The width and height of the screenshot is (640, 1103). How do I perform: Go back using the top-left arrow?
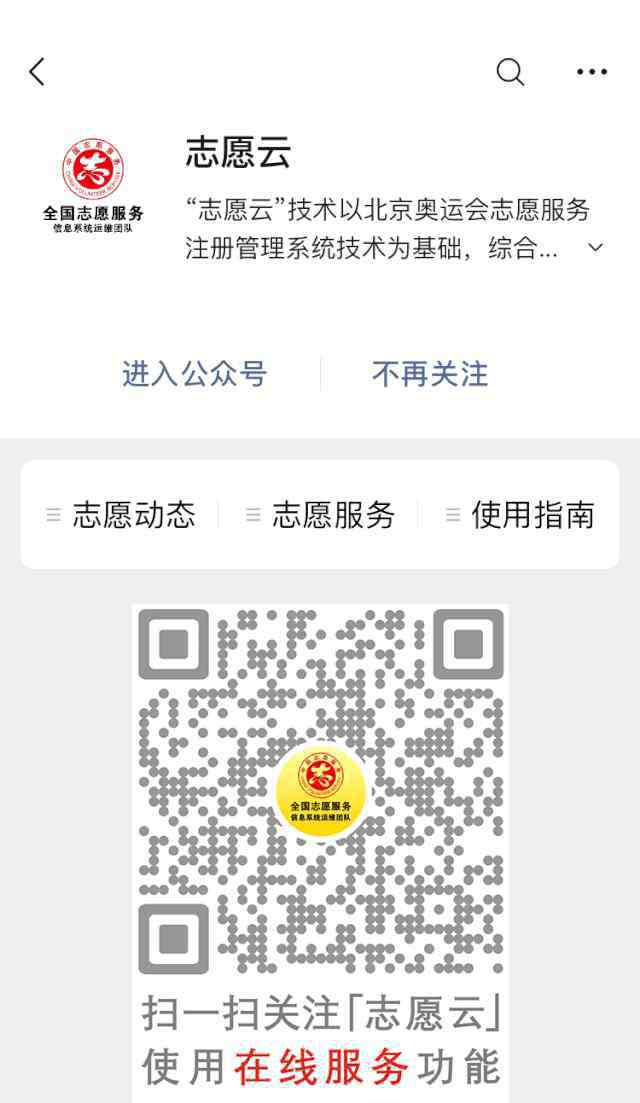coord(37,72)
